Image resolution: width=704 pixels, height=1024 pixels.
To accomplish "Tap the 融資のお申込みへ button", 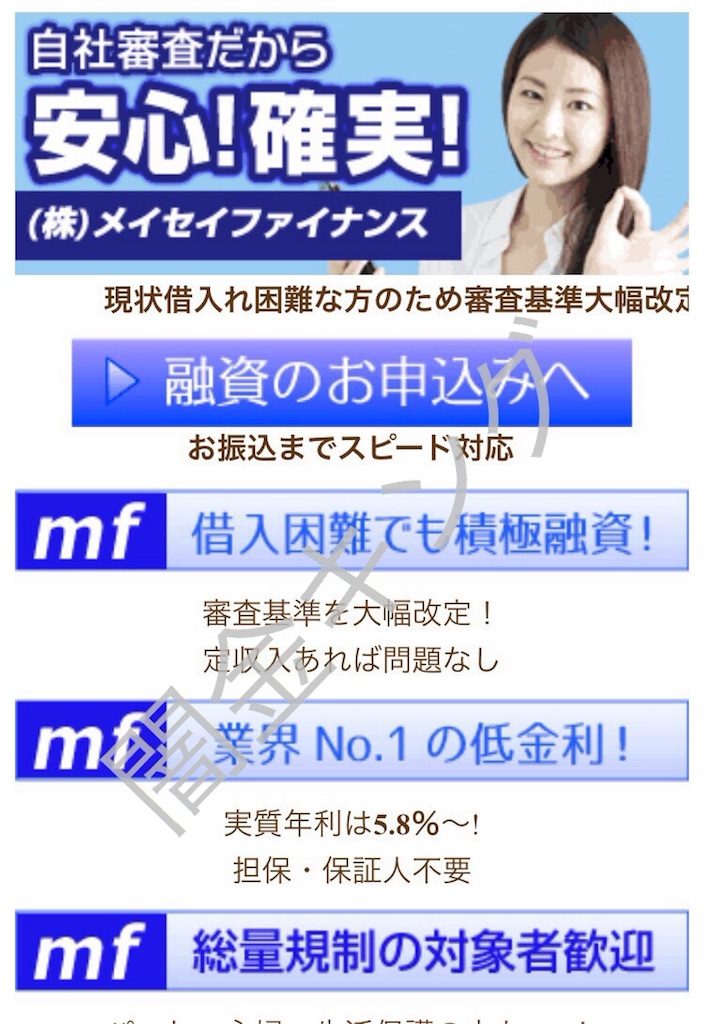I will [351, 383].
